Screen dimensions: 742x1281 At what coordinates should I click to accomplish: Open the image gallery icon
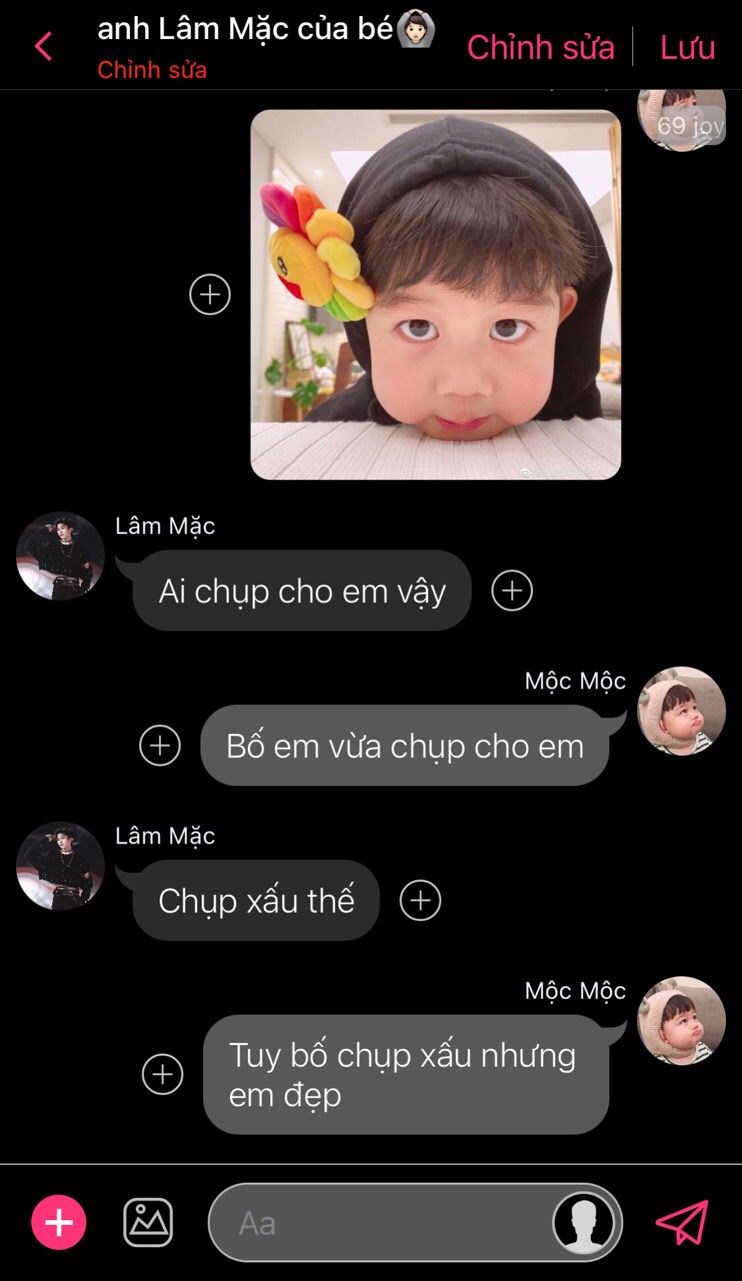pyautogui.click(x=148, y=1222)
